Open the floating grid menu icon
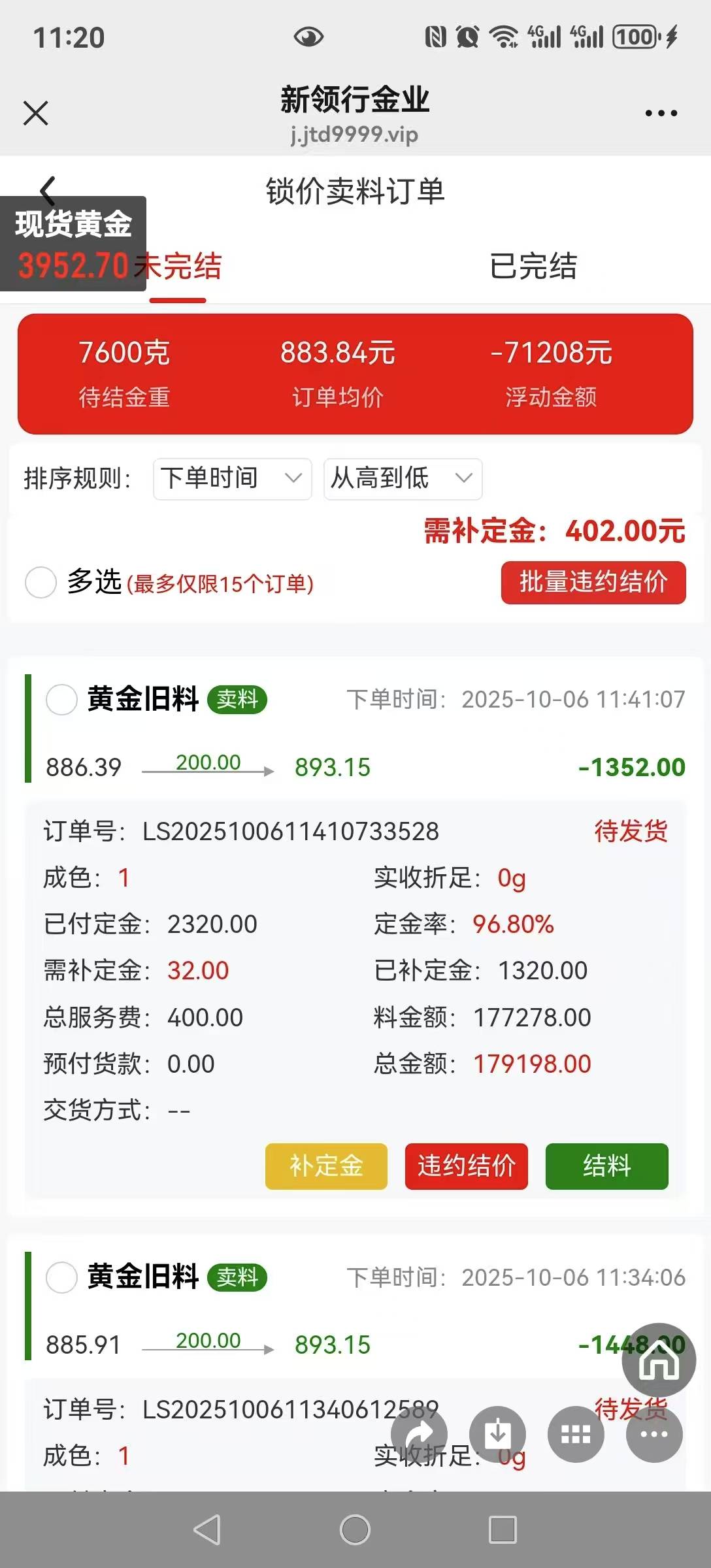The image size is (711, 1568). pos(576,1434)
